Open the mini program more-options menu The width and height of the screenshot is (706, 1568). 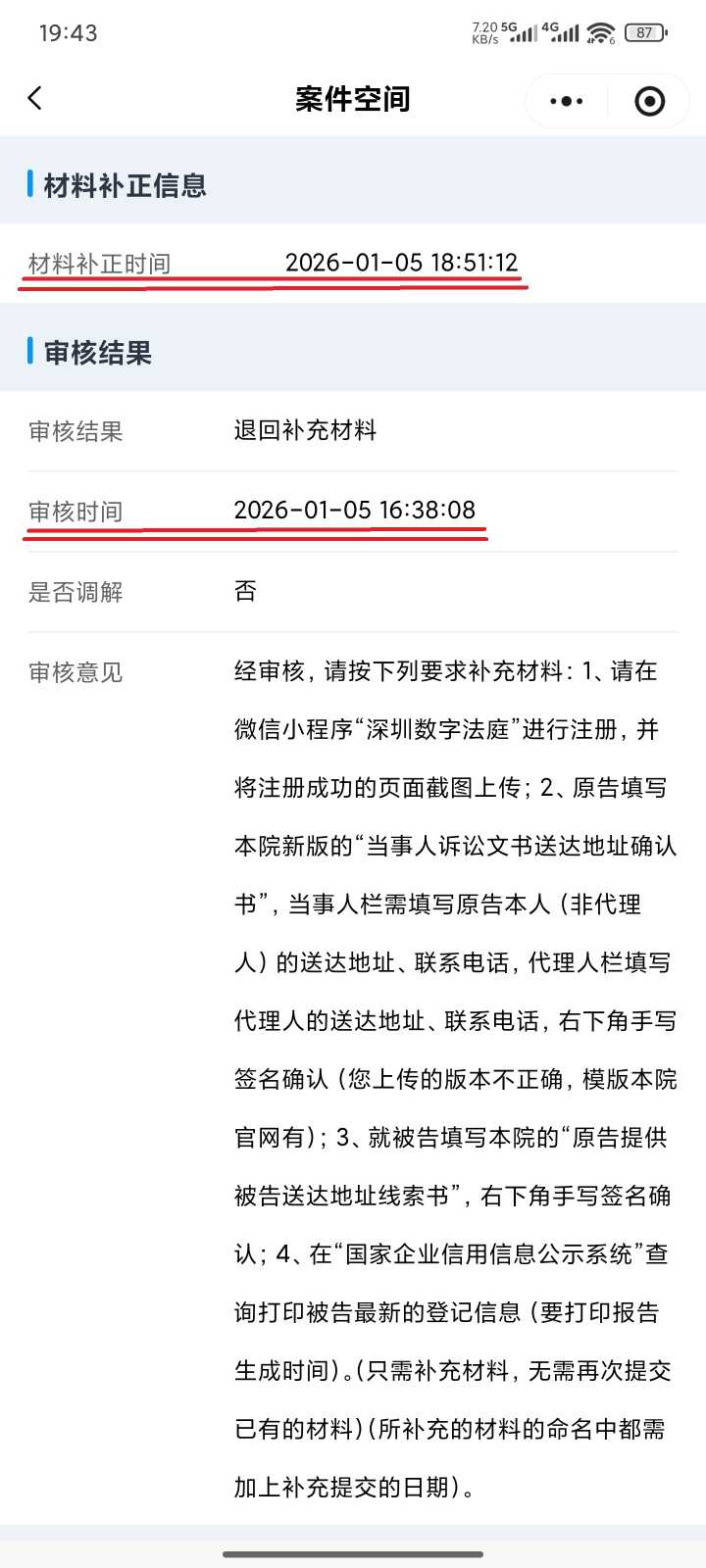coord(567,101)
